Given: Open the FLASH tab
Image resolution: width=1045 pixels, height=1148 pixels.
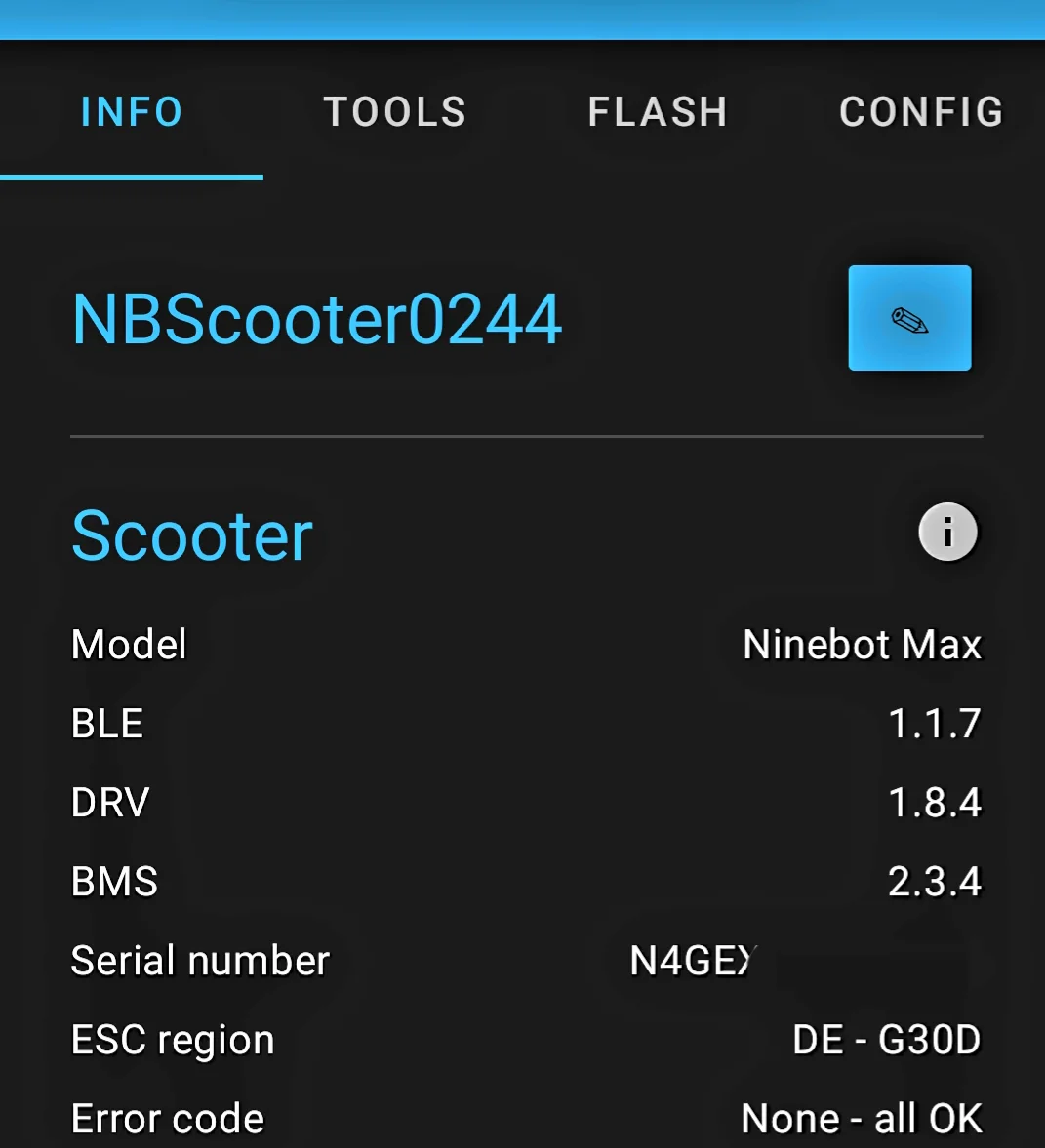Looking at the screenshot, I should (659, 112).
